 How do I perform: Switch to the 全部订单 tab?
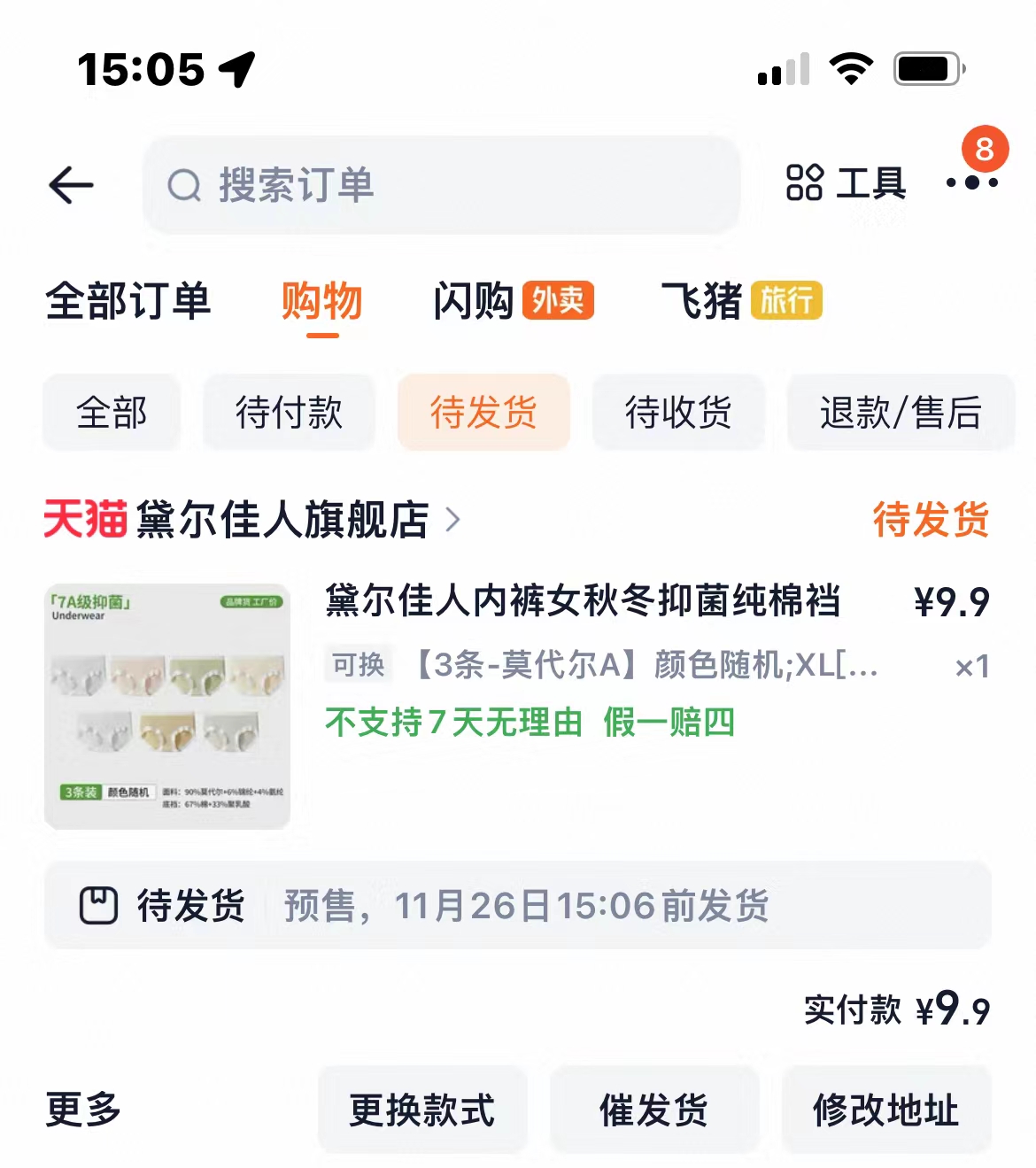pyautogui.click(x=129, y=302)
